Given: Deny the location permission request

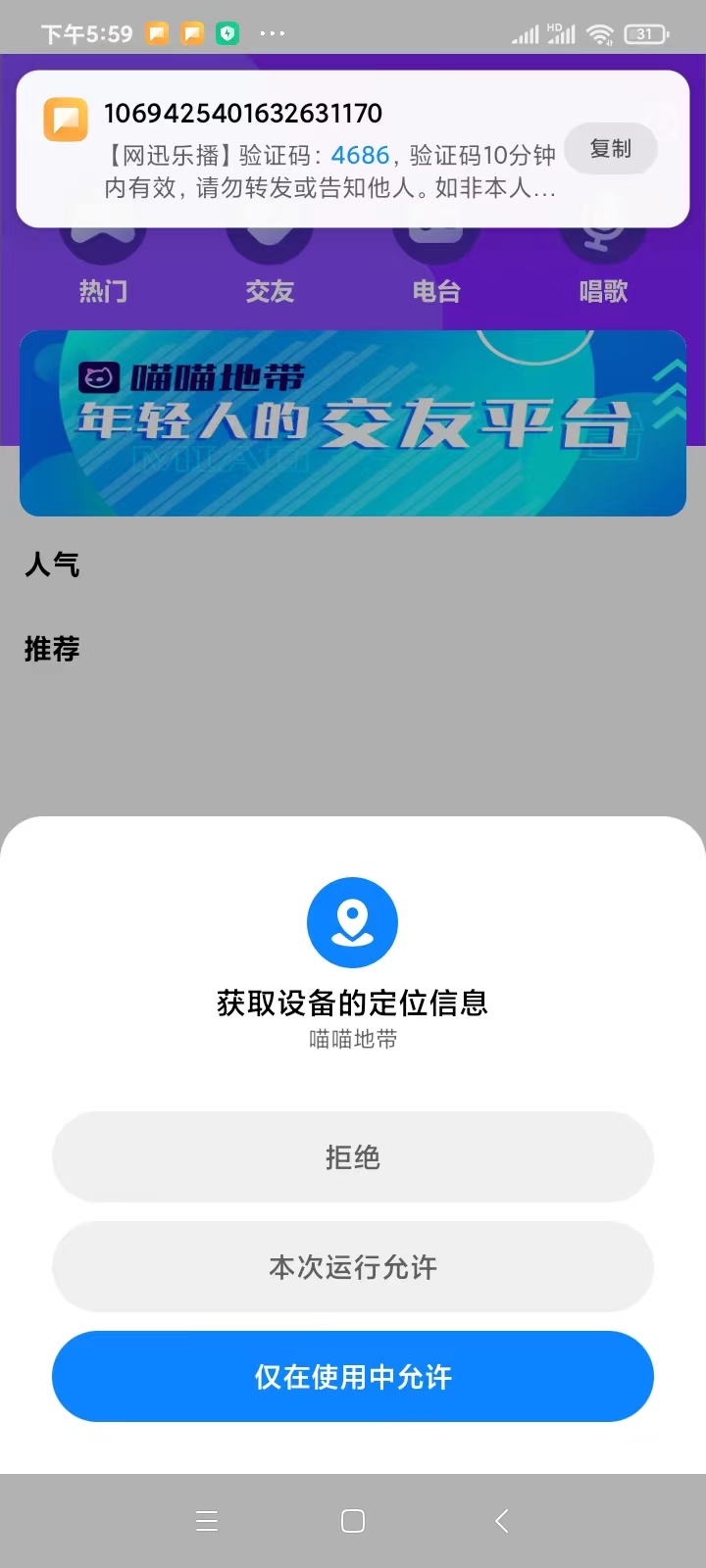Looking at the screenshot, I should [353, 1157].
